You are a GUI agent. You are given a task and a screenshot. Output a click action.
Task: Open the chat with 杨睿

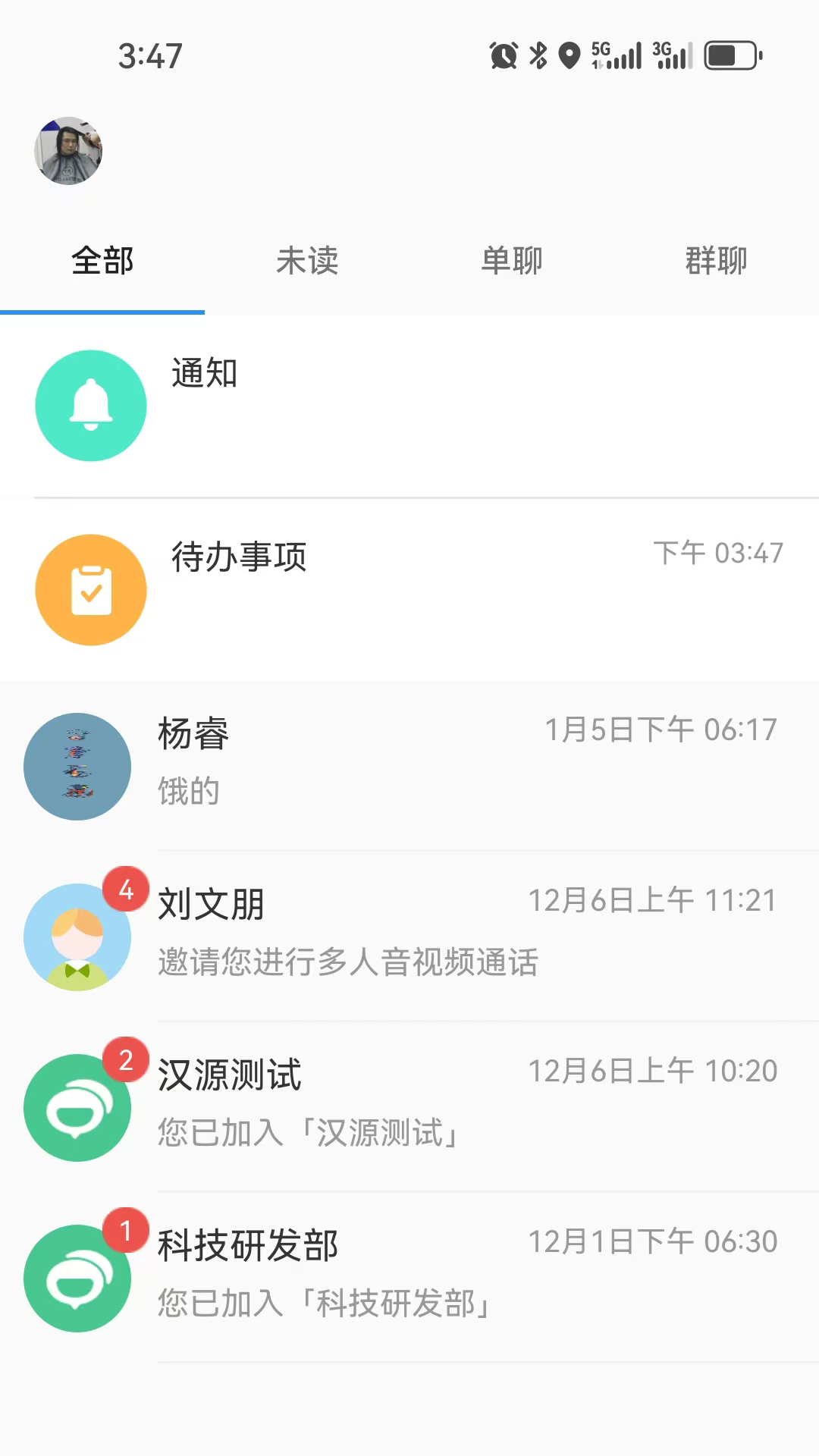[409, 766]
